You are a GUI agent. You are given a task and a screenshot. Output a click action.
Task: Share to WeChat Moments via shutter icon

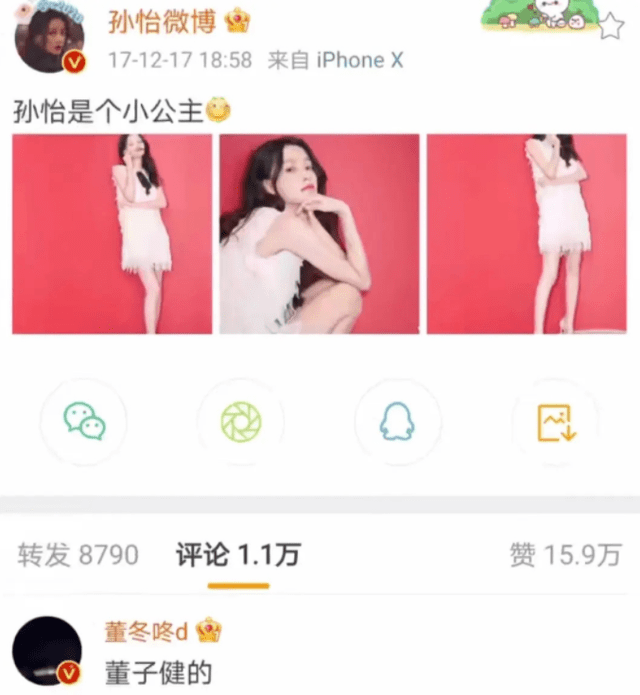[240, 422]
